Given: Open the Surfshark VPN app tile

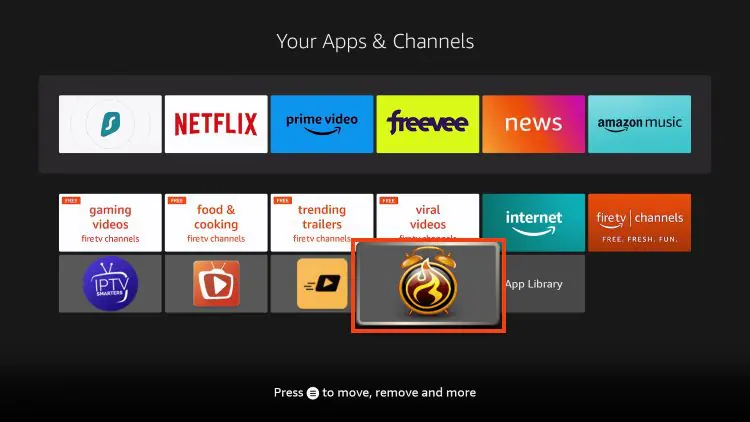Looking at the screenshot, I should point(110,124).
